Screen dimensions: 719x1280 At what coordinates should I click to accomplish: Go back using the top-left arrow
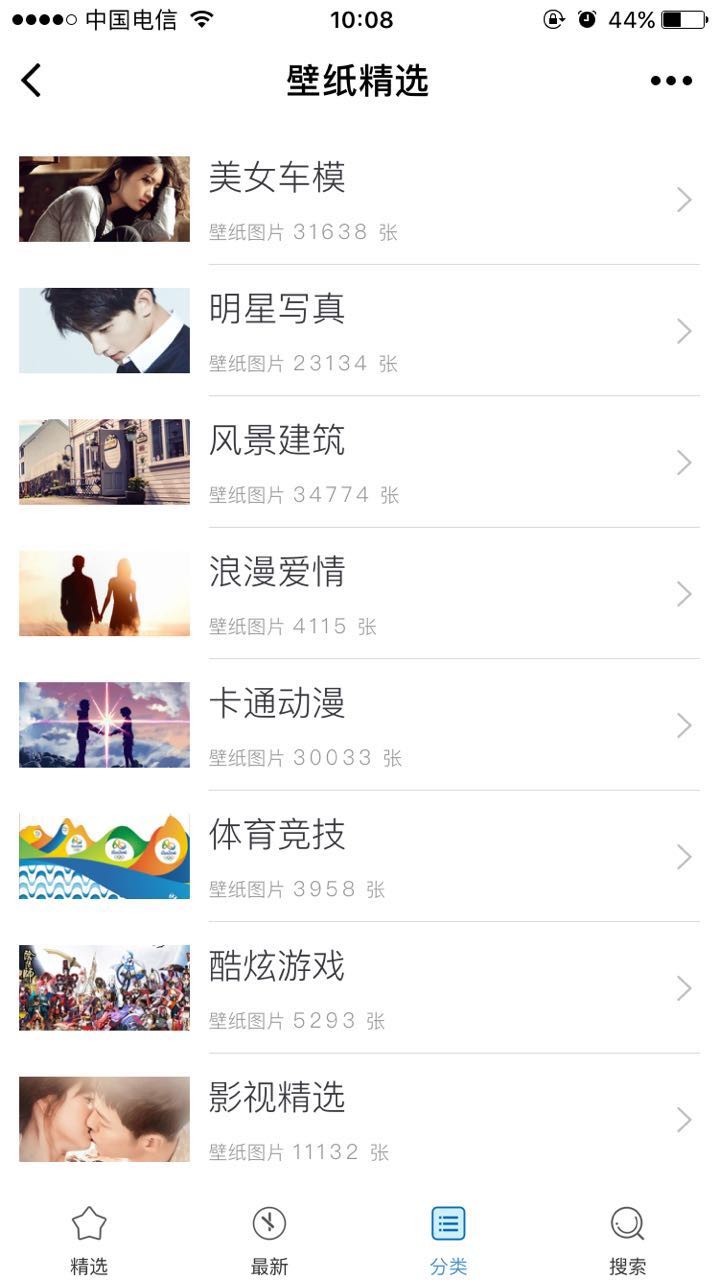pyautogui.click(x=32, y=80)
